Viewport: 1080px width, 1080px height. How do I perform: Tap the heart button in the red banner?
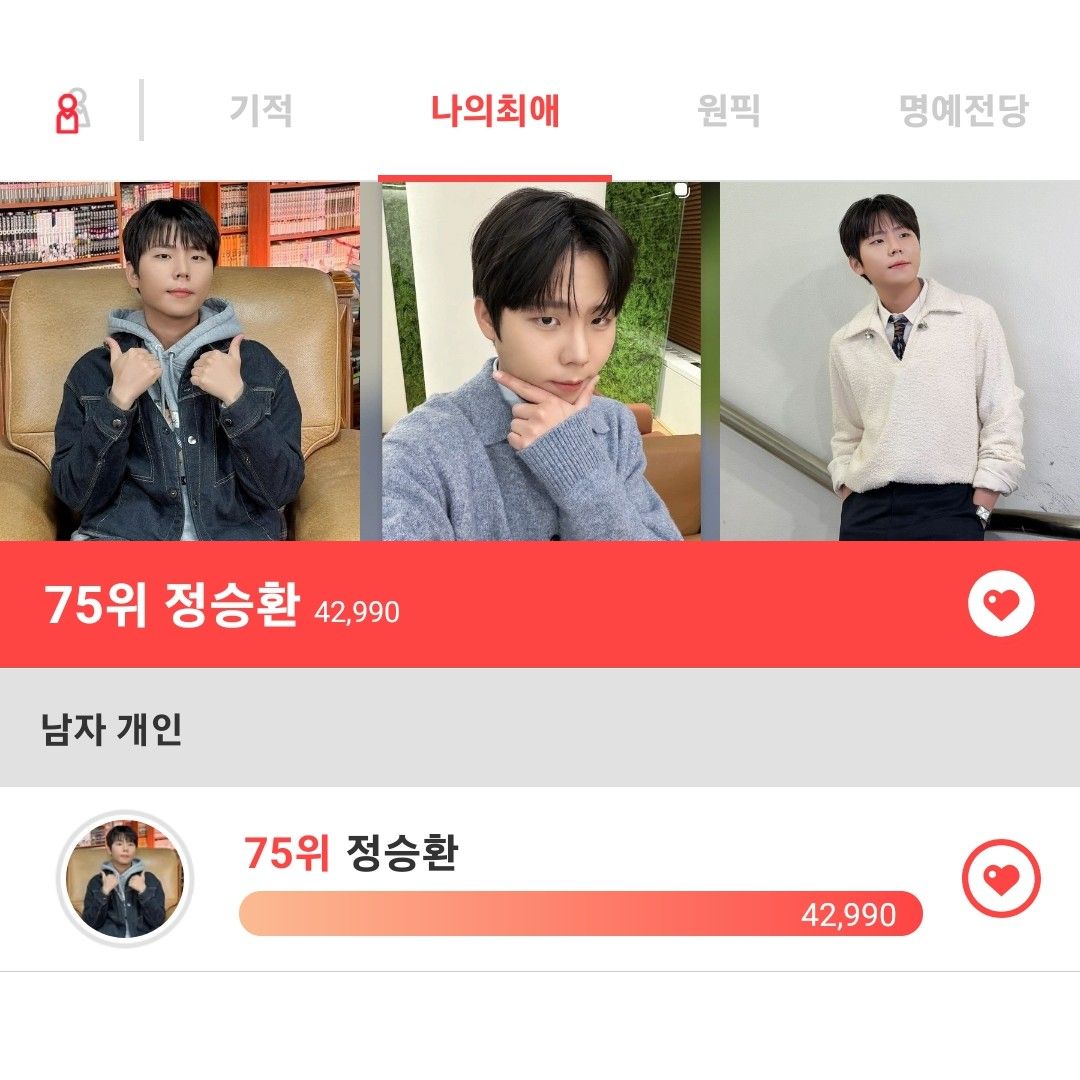(1001, 604)
